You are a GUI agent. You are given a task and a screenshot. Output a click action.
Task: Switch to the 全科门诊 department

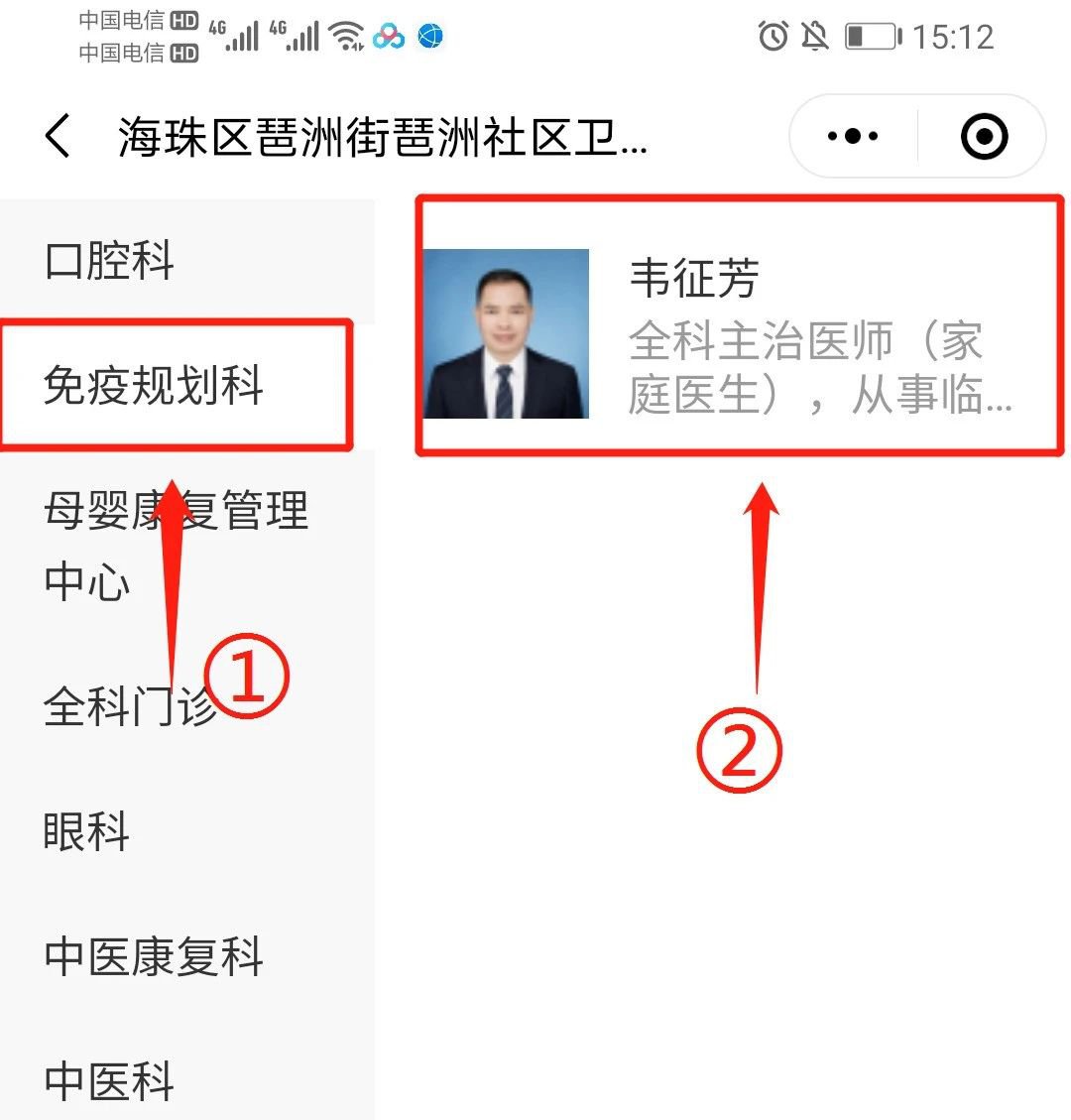[129, 706]
